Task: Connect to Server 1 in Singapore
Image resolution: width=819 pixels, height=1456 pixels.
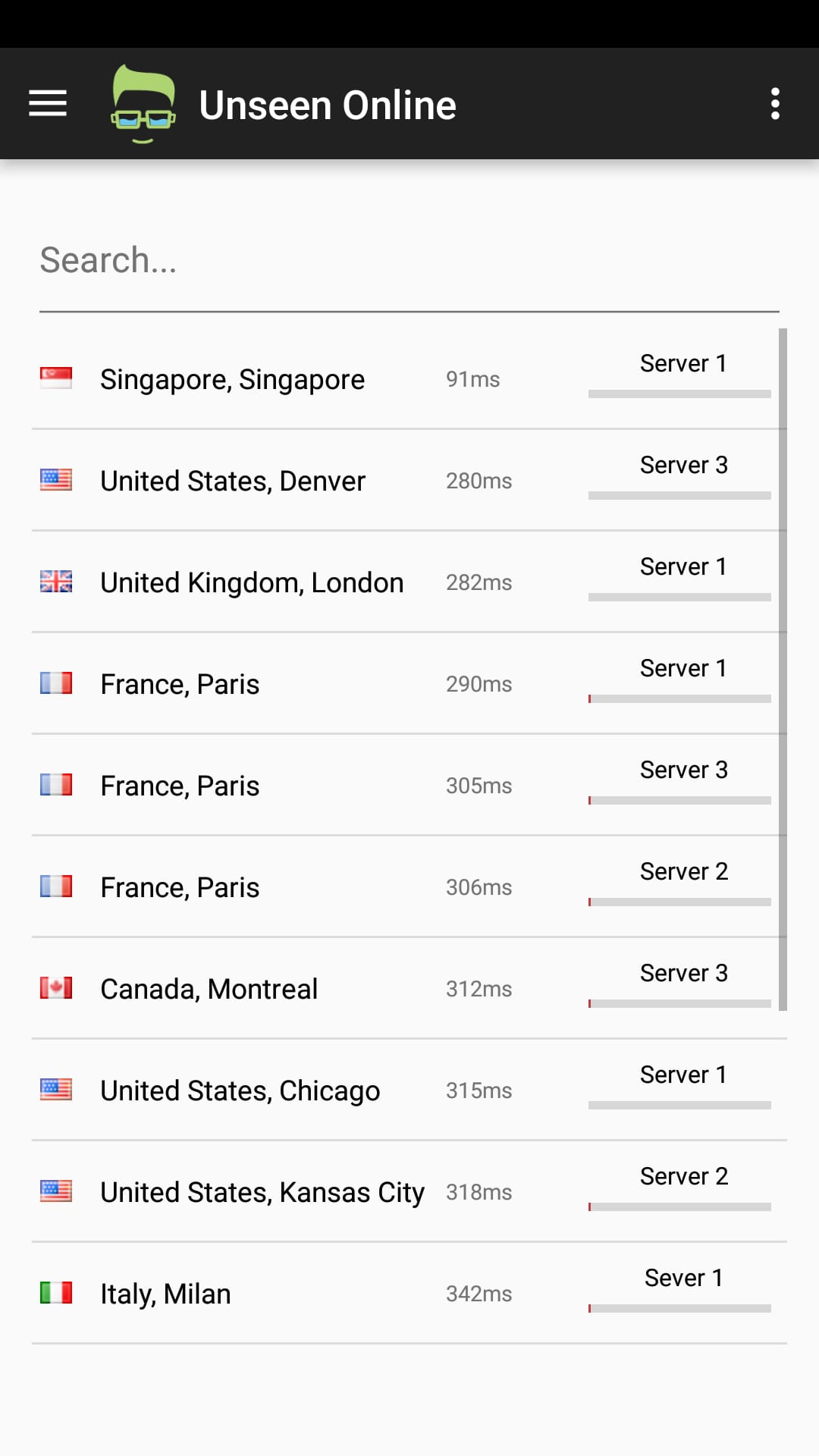Action: 682,362
